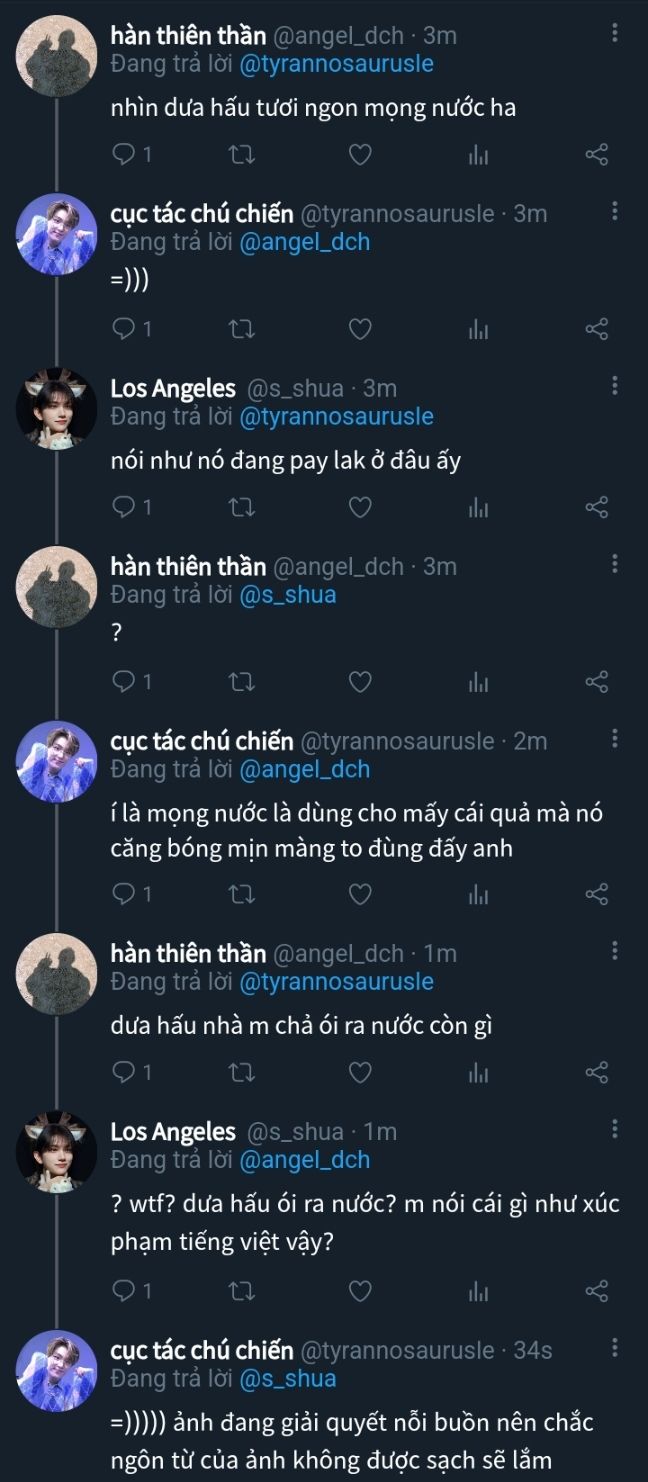Like the tweet "nói như nó đang pay lak"
648x1482 pixels.
(360, 507)
